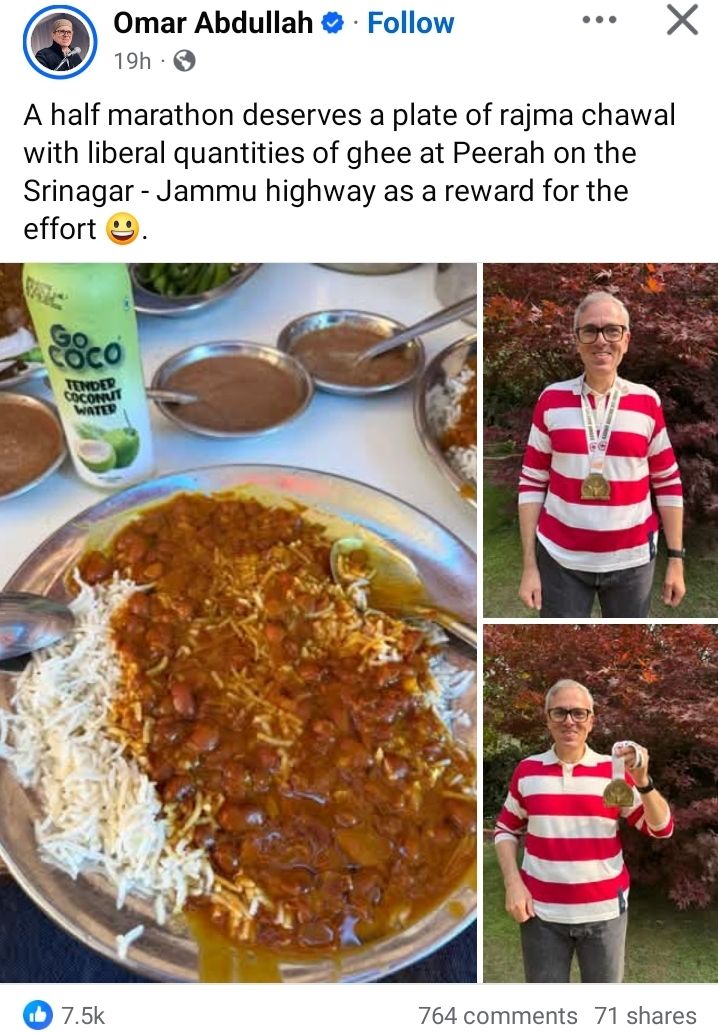The height and width of the screenshot is (1033, 718).
Task: View the 71 shares
Action: point(645,1015)
